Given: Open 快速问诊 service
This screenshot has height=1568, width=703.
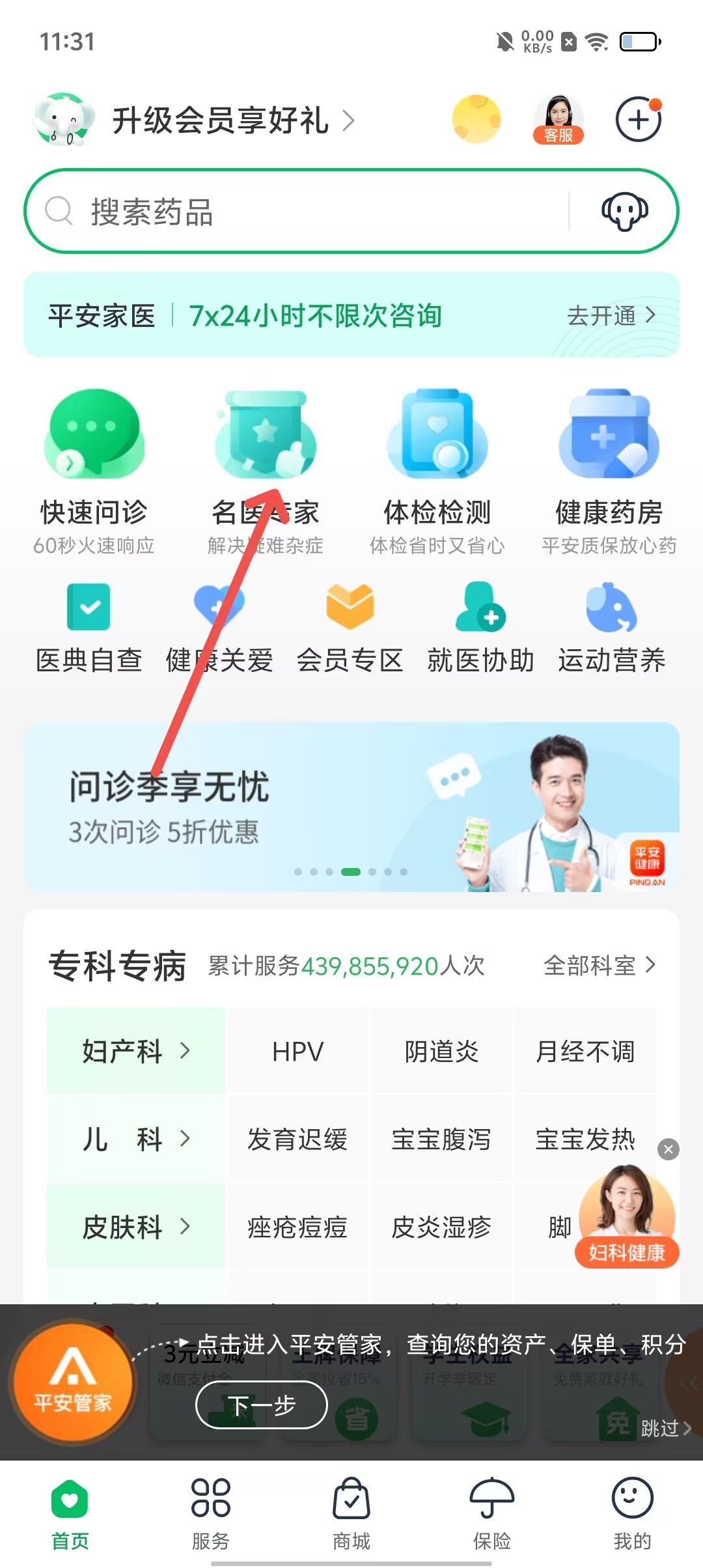Looking at the screenshot, I should click(x=94, y=469).
